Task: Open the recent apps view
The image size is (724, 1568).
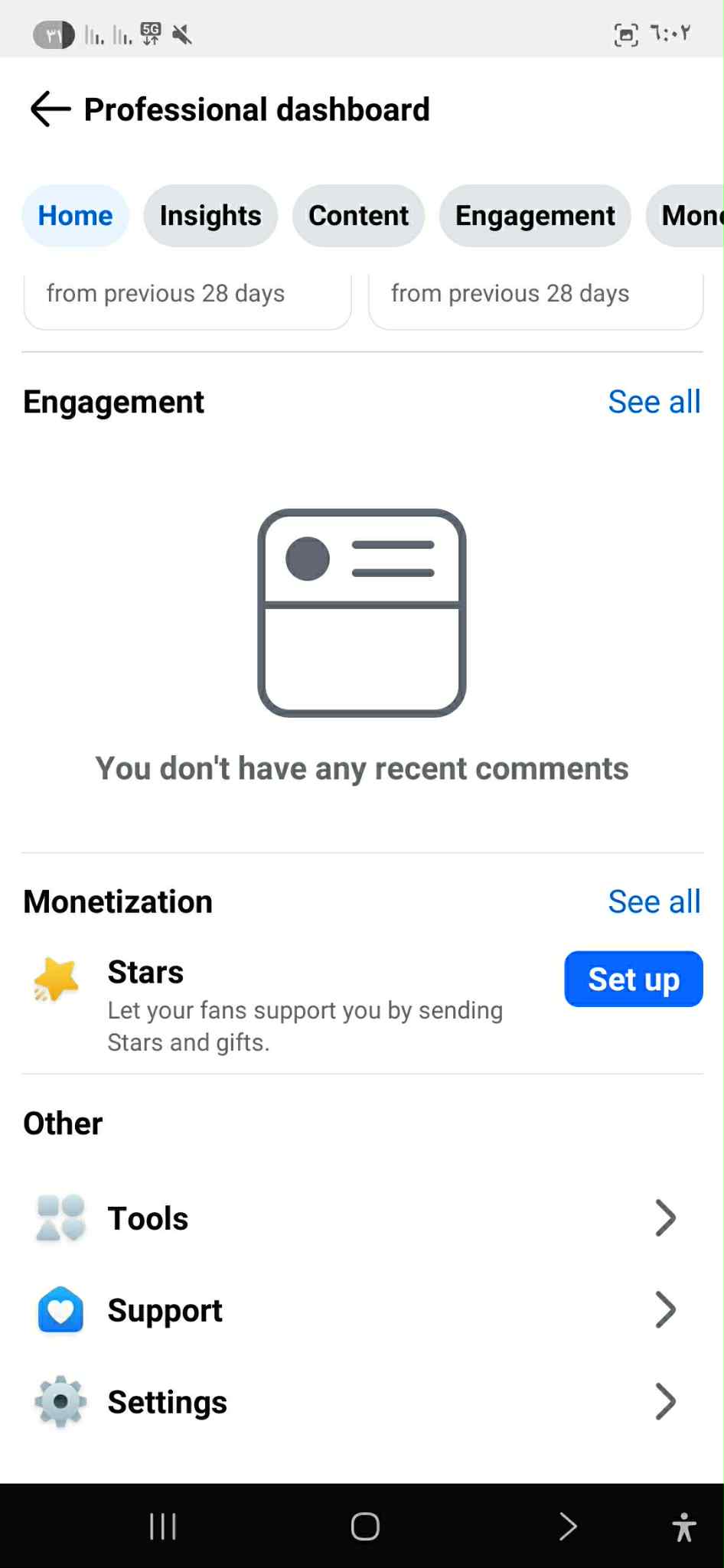Action: [x=163, y=1526]
